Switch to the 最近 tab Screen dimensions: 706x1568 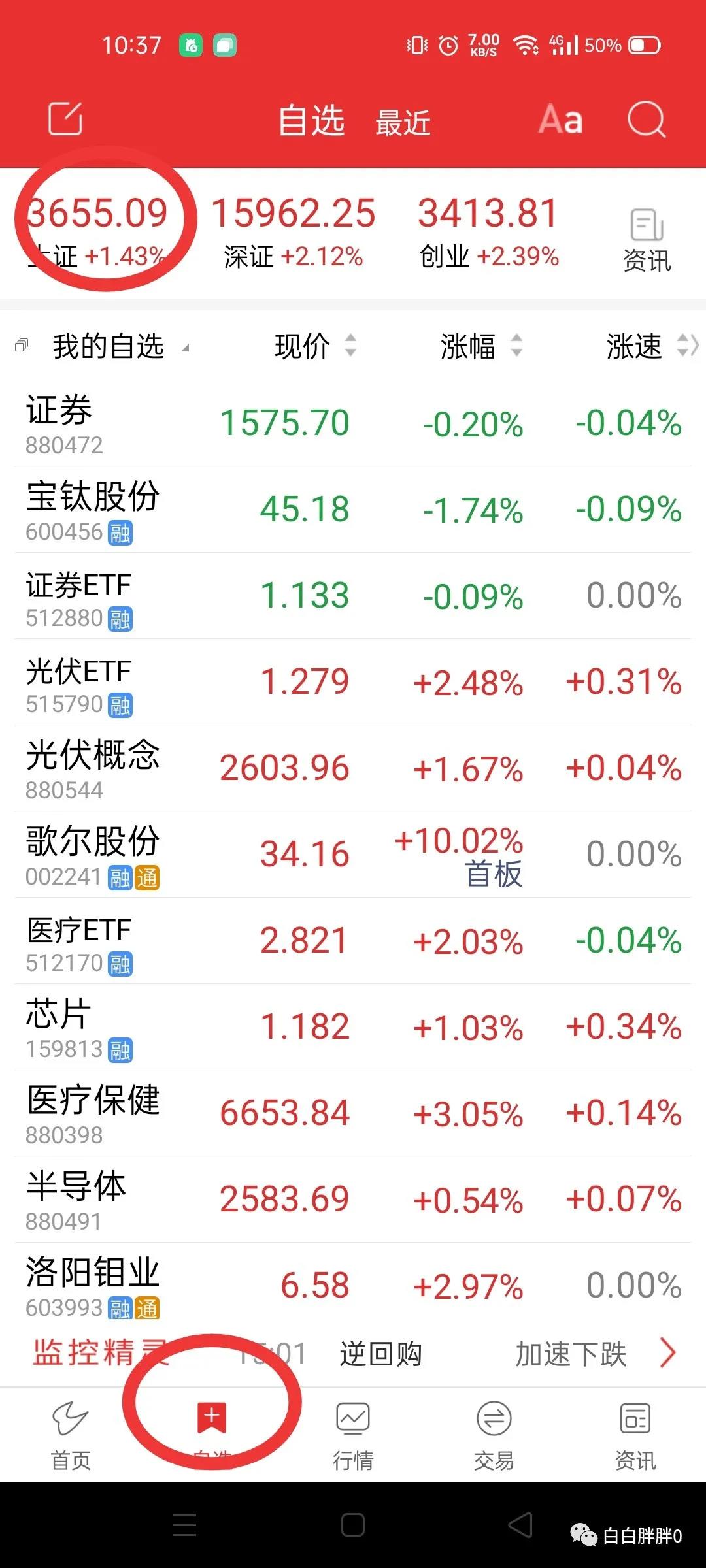403,122
